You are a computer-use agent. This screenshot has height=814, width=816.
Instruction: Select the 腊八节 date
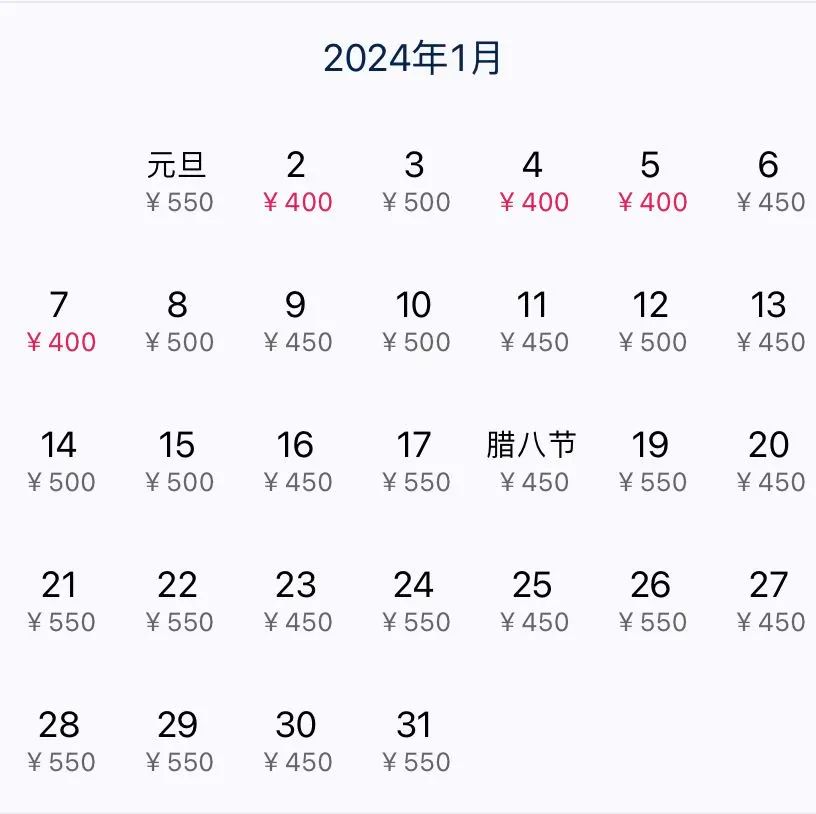click(533, 461)
